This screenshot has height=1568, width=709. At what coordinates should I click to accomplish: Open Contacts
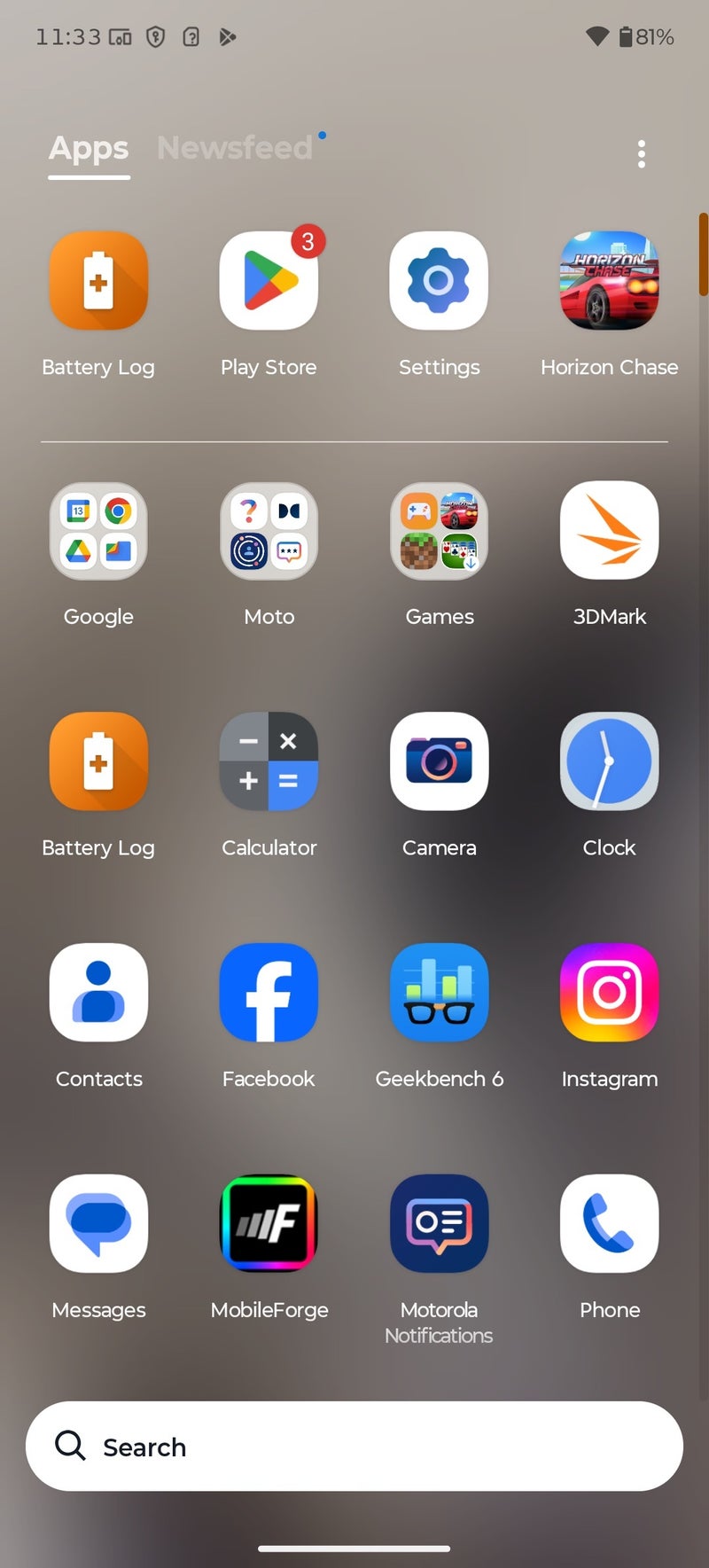tap(98, 993)
